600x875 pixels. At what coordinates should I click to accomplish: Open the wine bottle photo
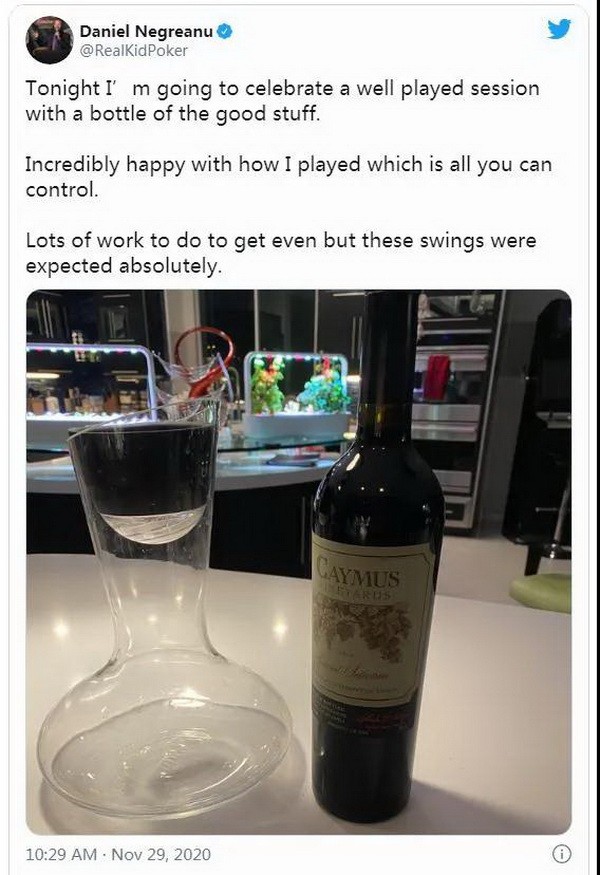(x=298, y=562)
